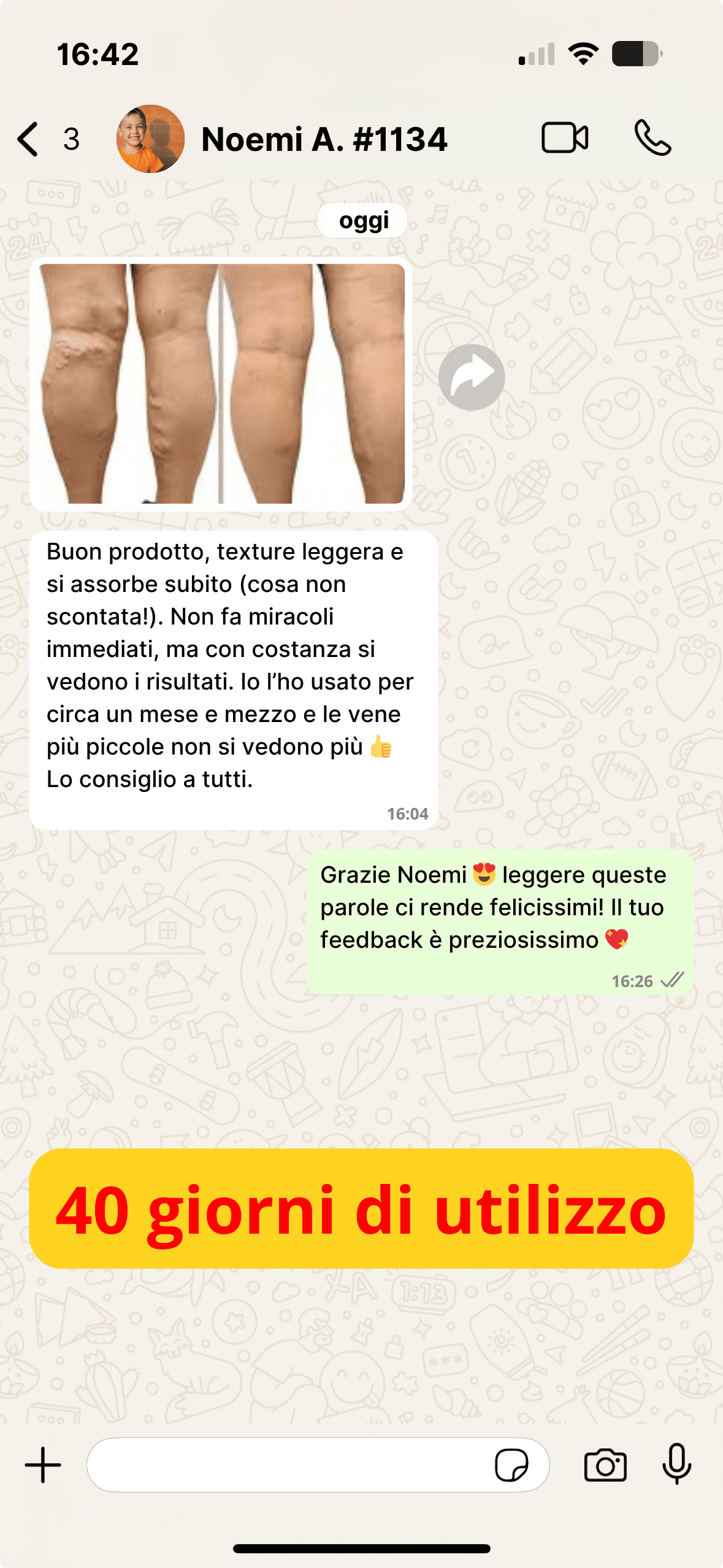Open the attachment plus menu

43,1465
